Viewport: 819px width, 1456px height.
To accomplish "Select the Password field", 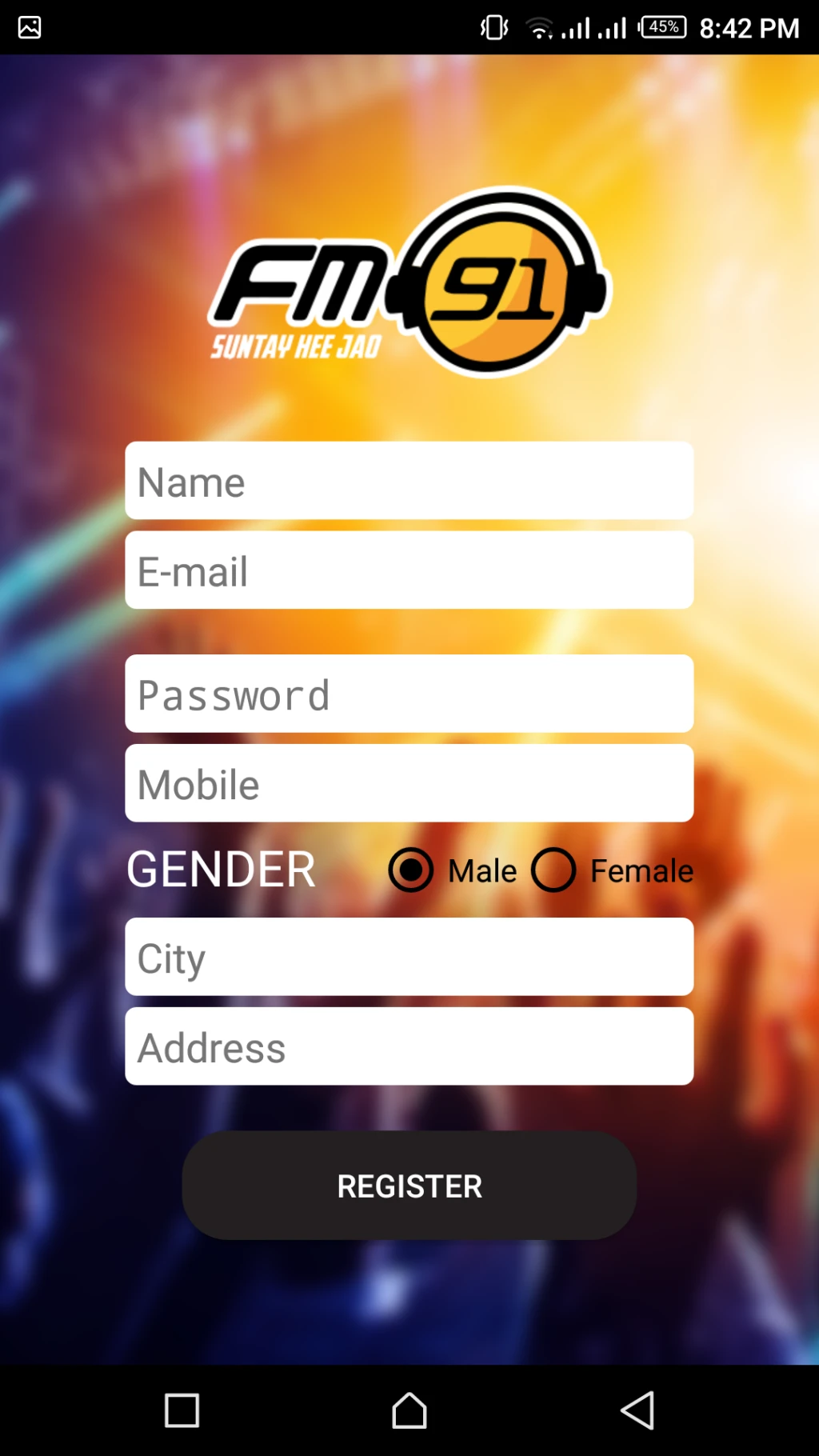I will pos(409,694).
